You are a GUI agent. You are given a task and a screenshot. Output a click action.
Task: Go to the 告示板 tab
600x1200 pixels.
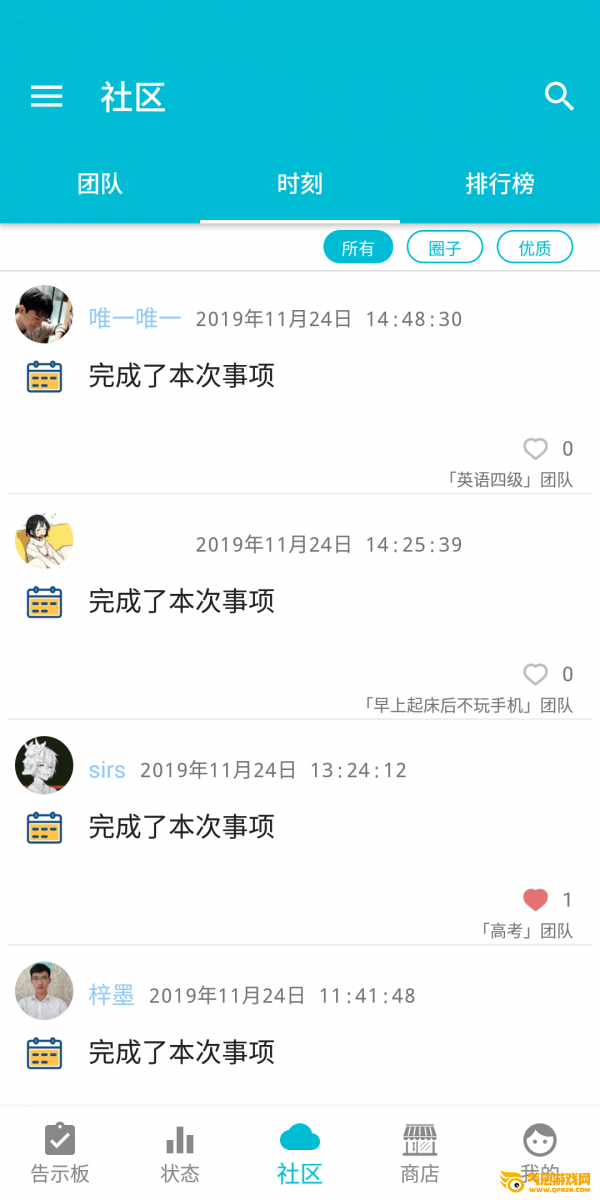60,1152
